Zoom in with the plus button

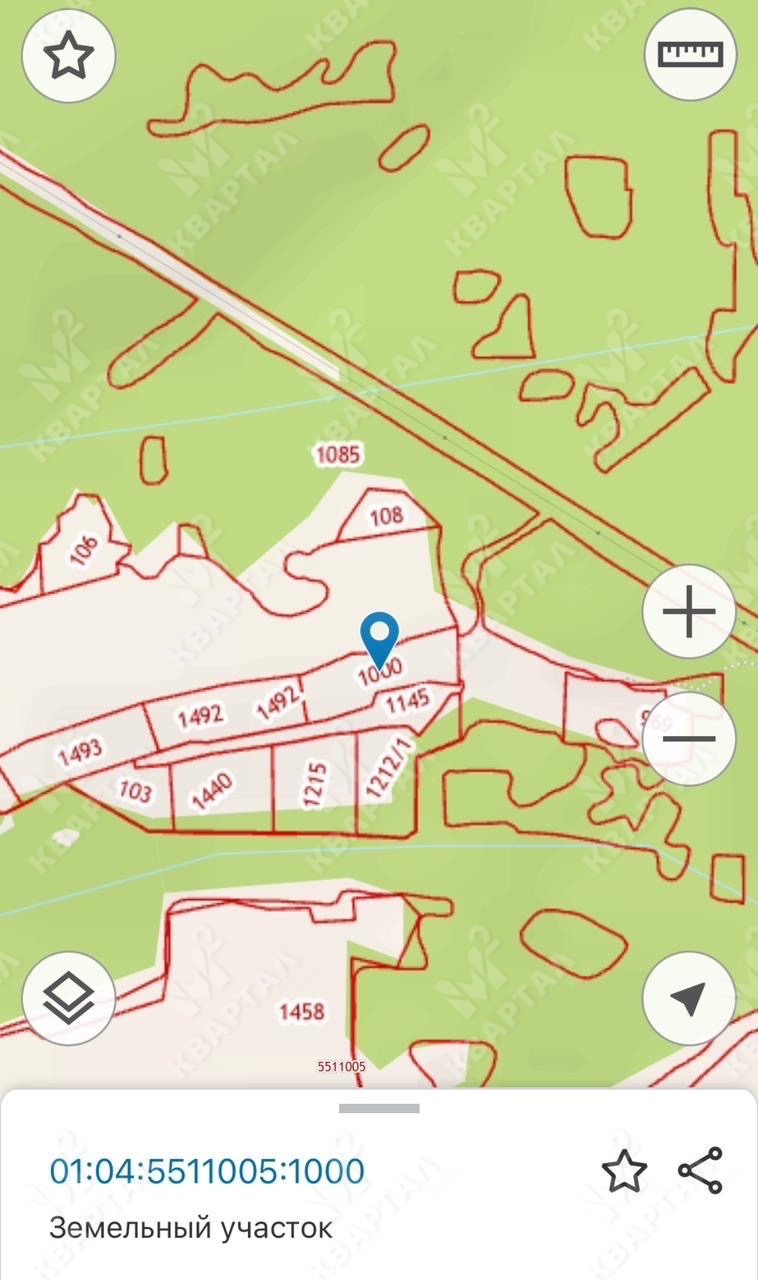tap(689, 612)
